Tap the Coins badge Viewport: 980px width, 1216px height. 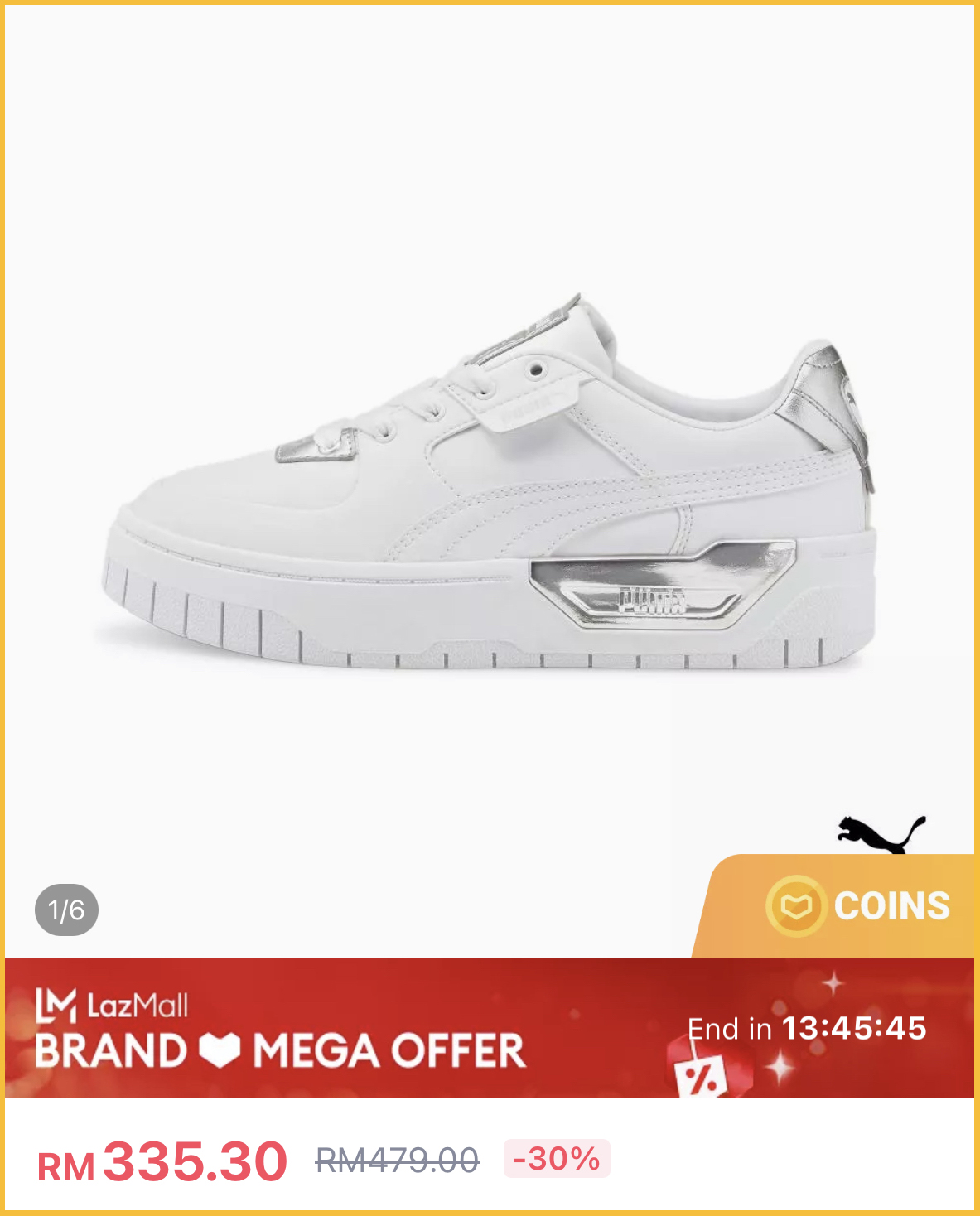pyautogui.click(x=857, y=905)
